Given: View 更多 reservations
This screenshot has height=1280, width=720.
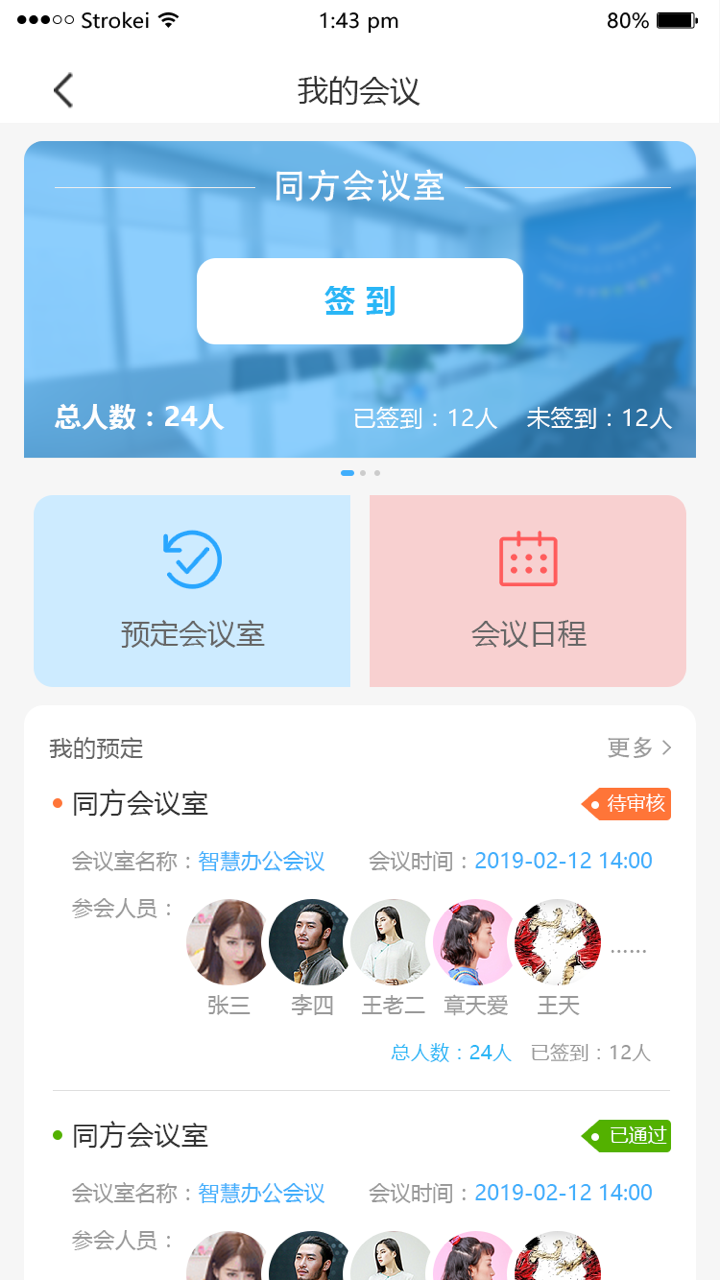Looking at the screenshot, I should point(640,748).
